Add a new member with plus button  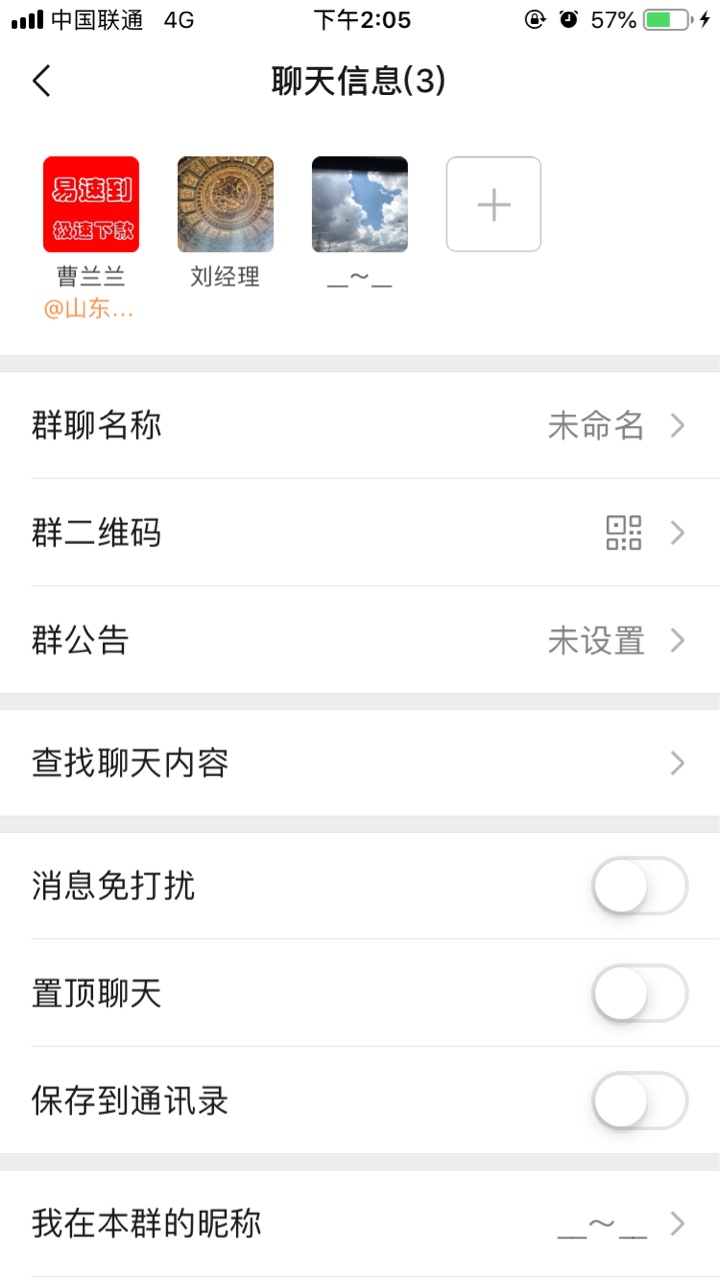494,204
